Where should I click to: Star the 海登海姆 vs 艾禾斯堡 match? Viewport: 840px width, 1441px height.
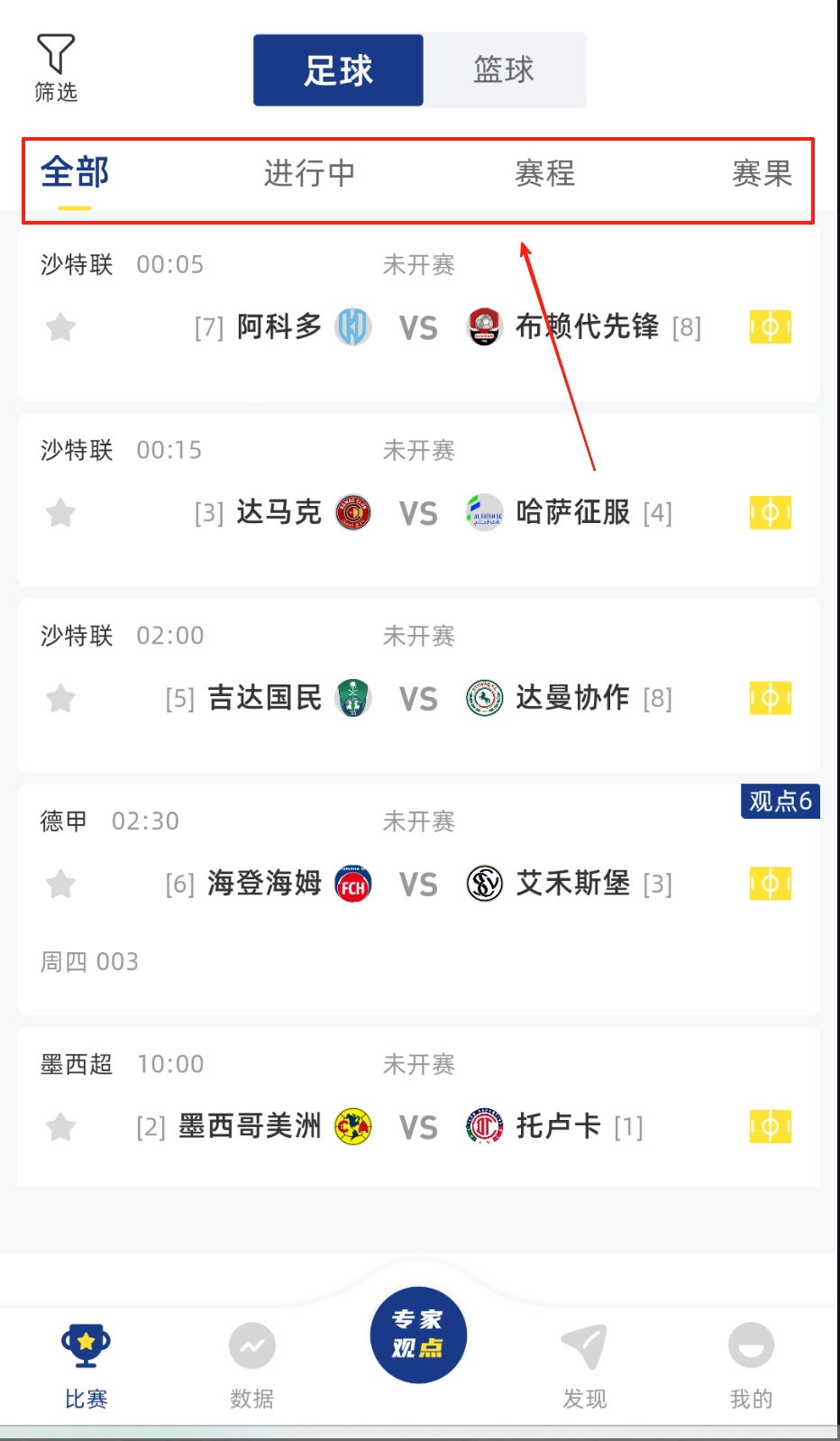(x=60, y=884)
